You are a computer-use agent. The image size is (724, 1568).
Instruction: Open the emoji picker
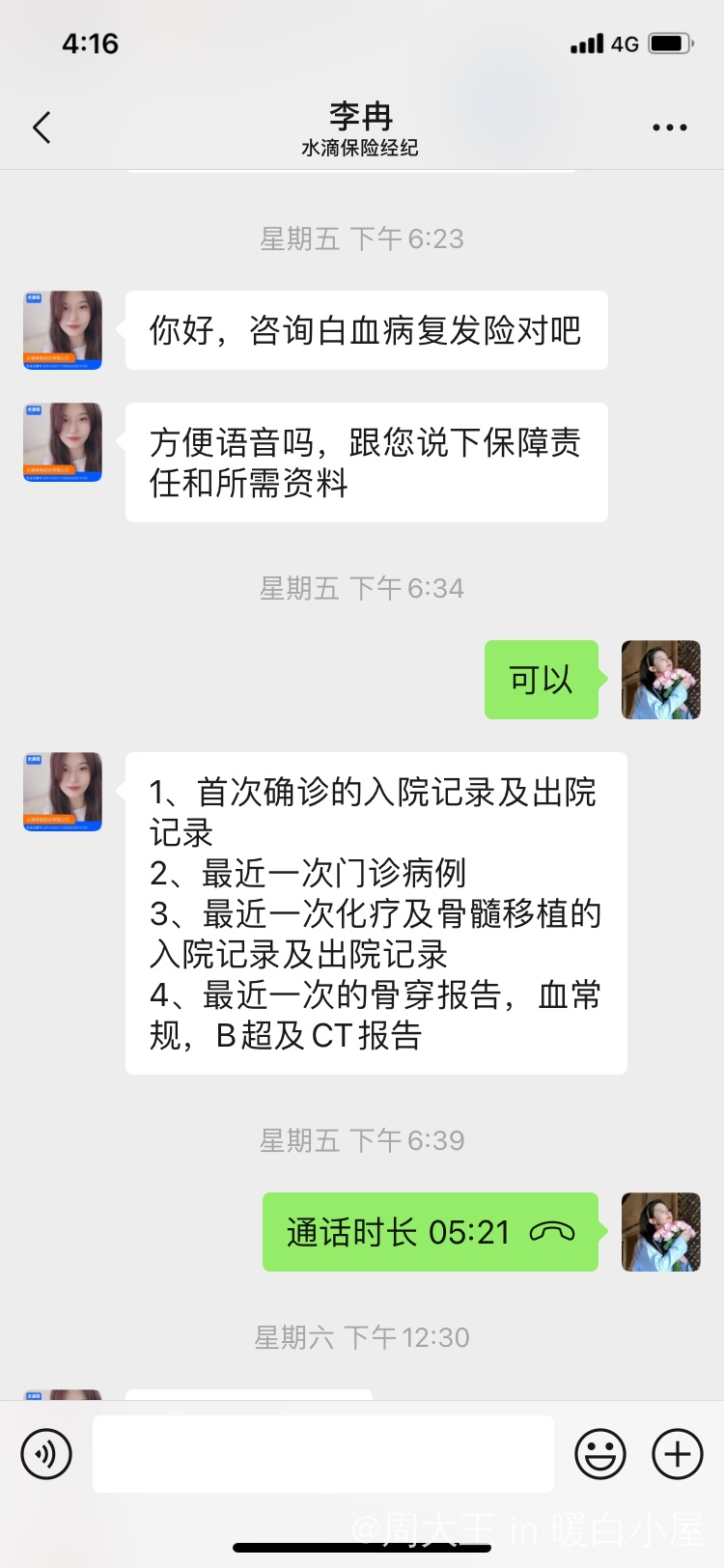(x=600, y=1453)
